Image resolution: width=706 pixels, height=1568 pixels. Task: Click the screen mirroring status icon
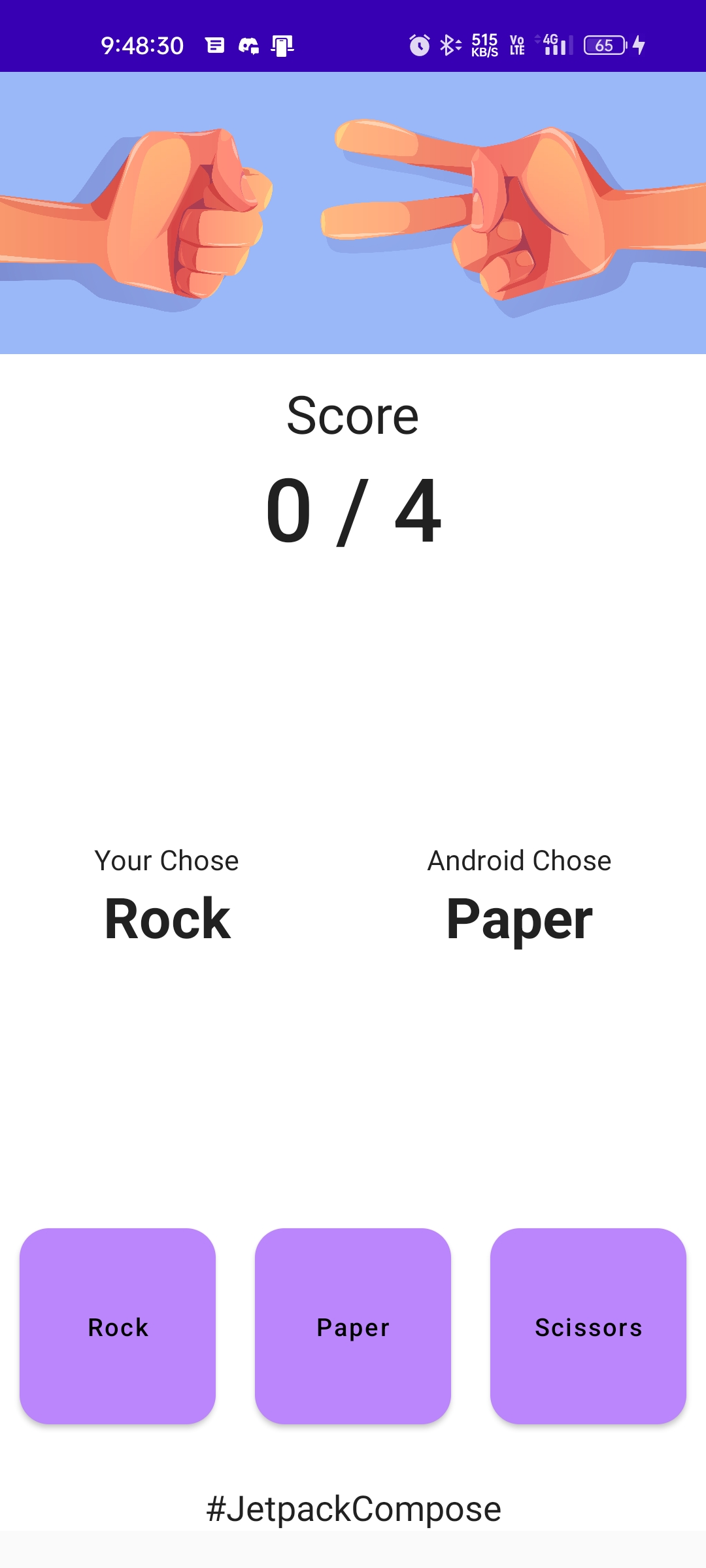(282, 46)
